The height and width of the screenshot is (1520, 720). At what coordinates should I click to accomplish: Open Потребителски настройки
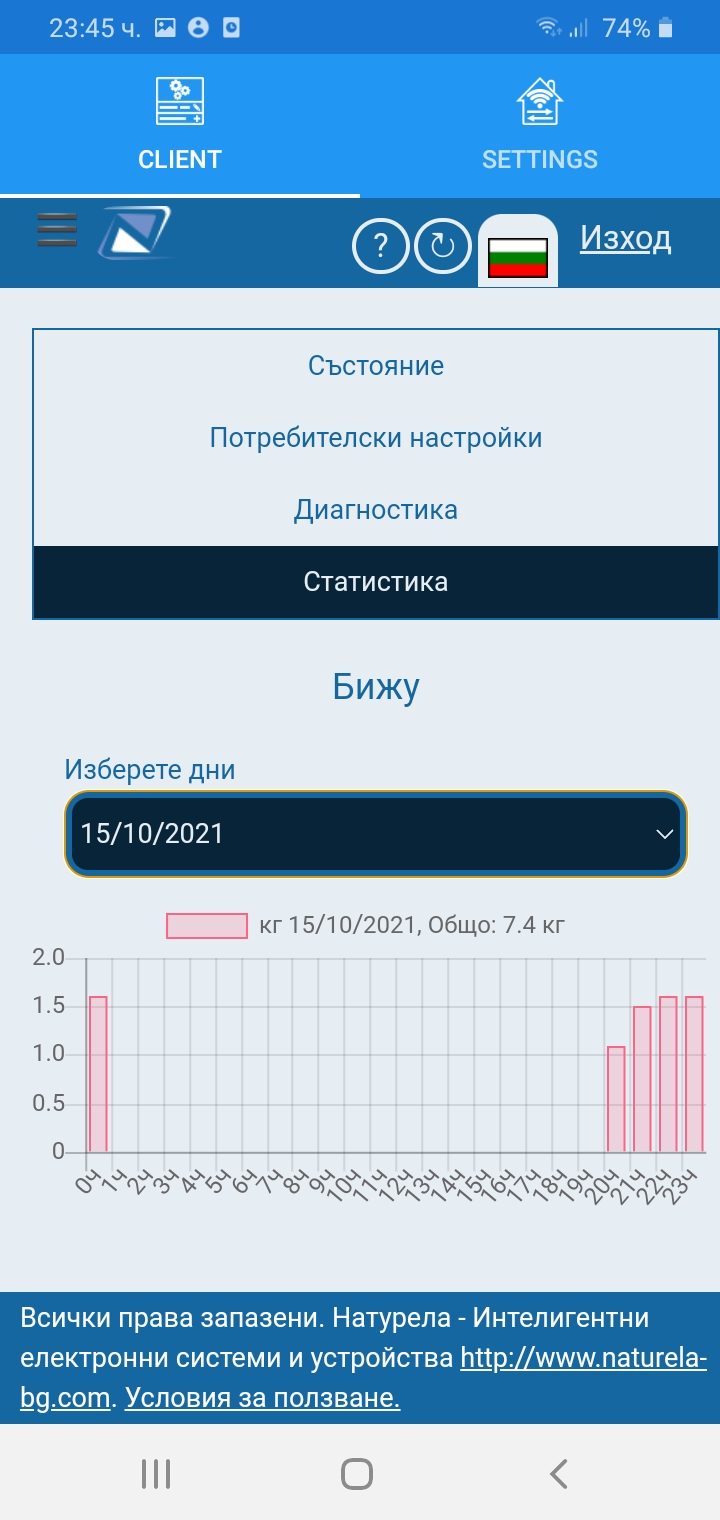click(376, 438)
